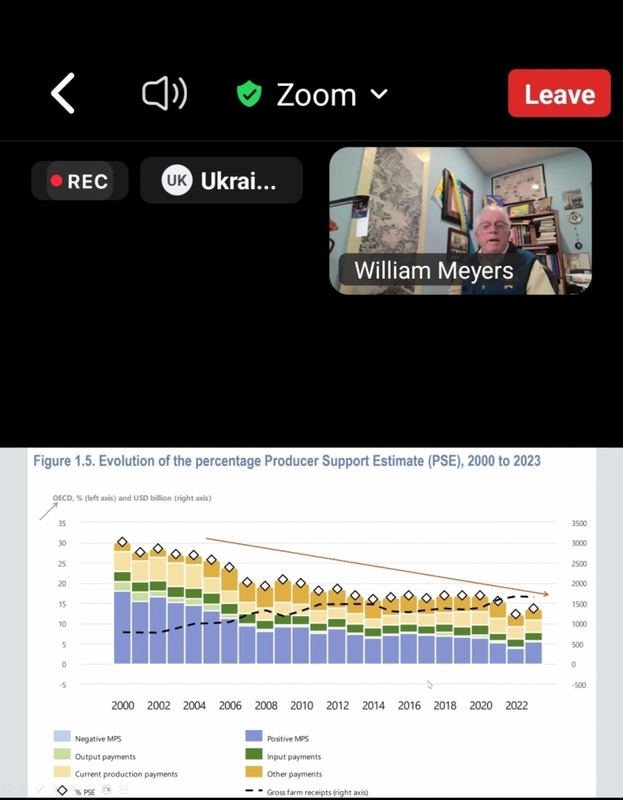623x800 pixels.
Task: Tap the REC recording indicator
Action: [80, 181]
